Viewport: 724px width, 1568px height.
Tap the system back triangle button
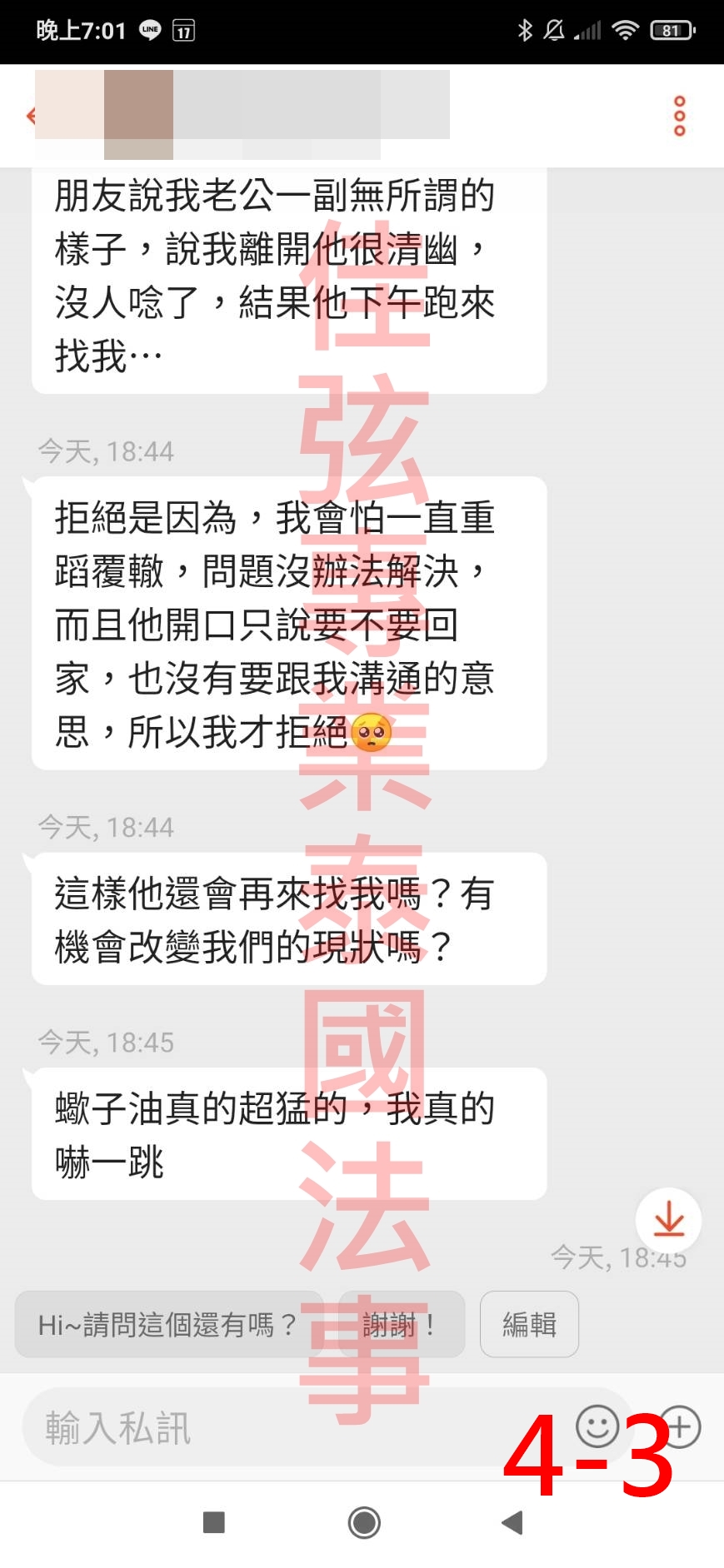click(512, 1523)
